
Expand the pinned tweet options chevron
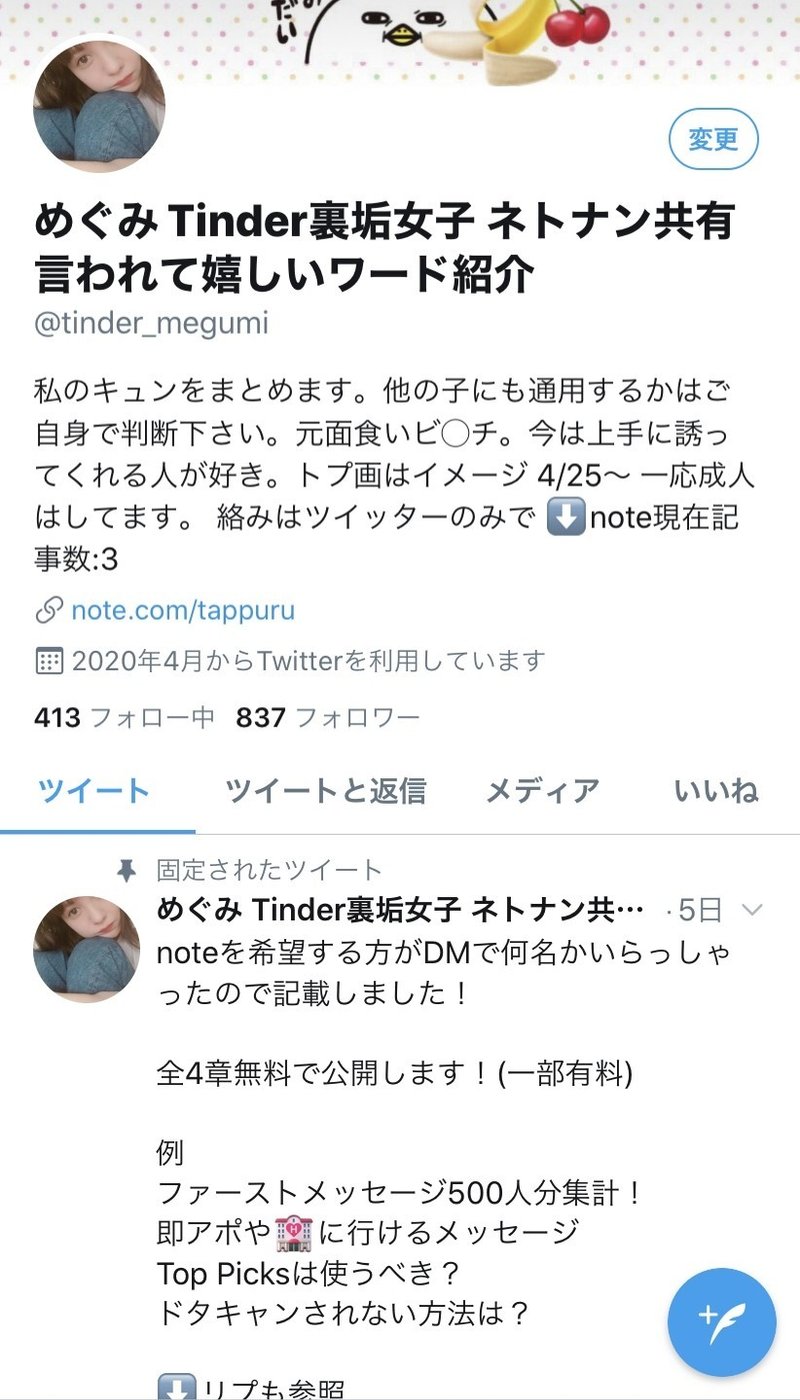751,910
